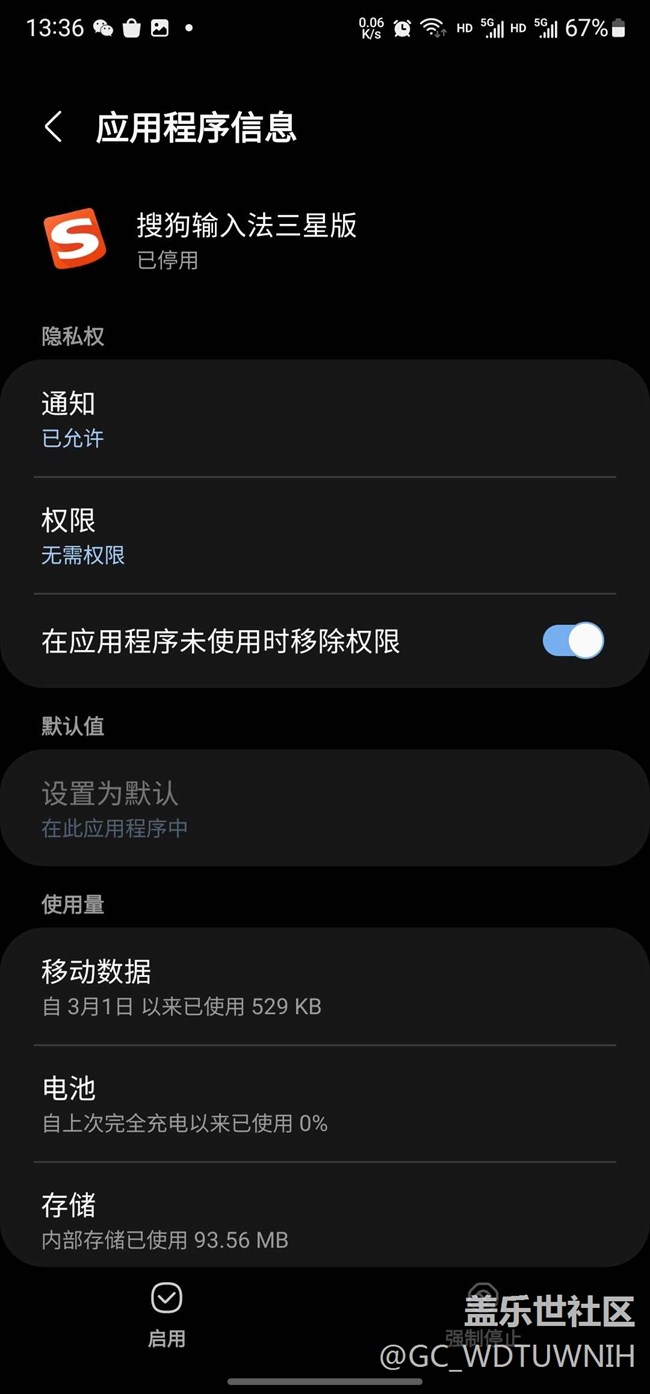Go back from 应用程序信息
The image size is (650, 1394).
[54, 128]
